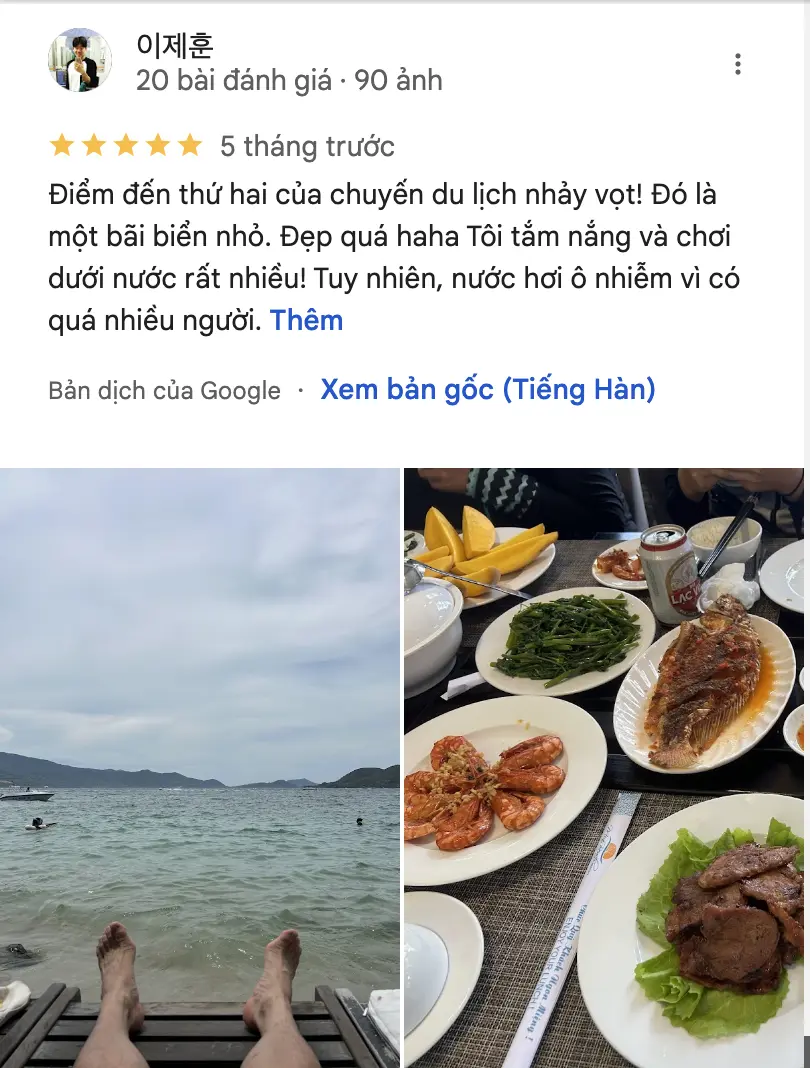This screenshot has width=810, height=1068.
Task: Open the review's three-dot overflow menu
Action: [737, 65]
